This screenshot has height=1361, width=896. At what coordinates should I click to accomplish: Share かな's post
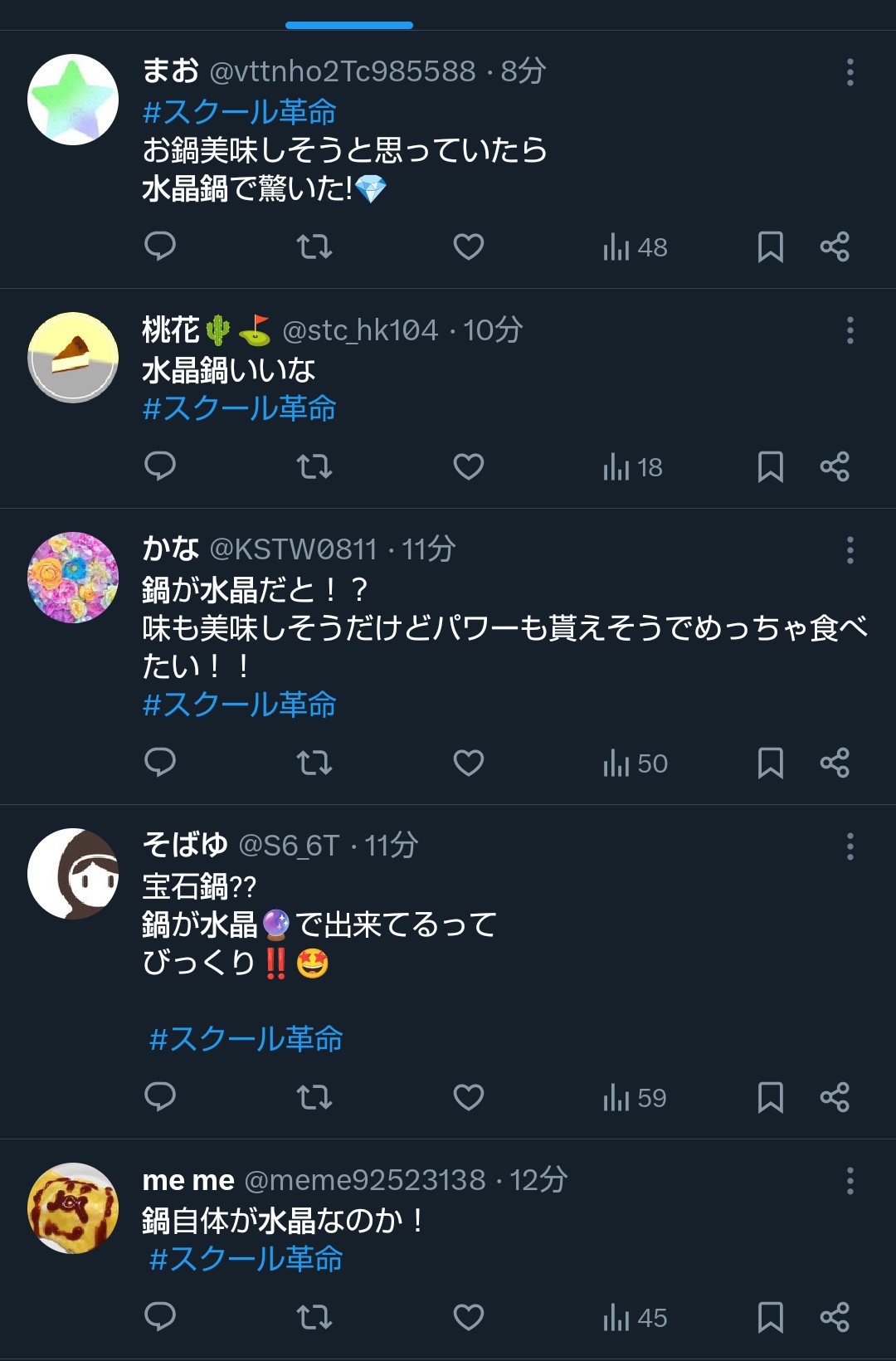pos(835,763)
